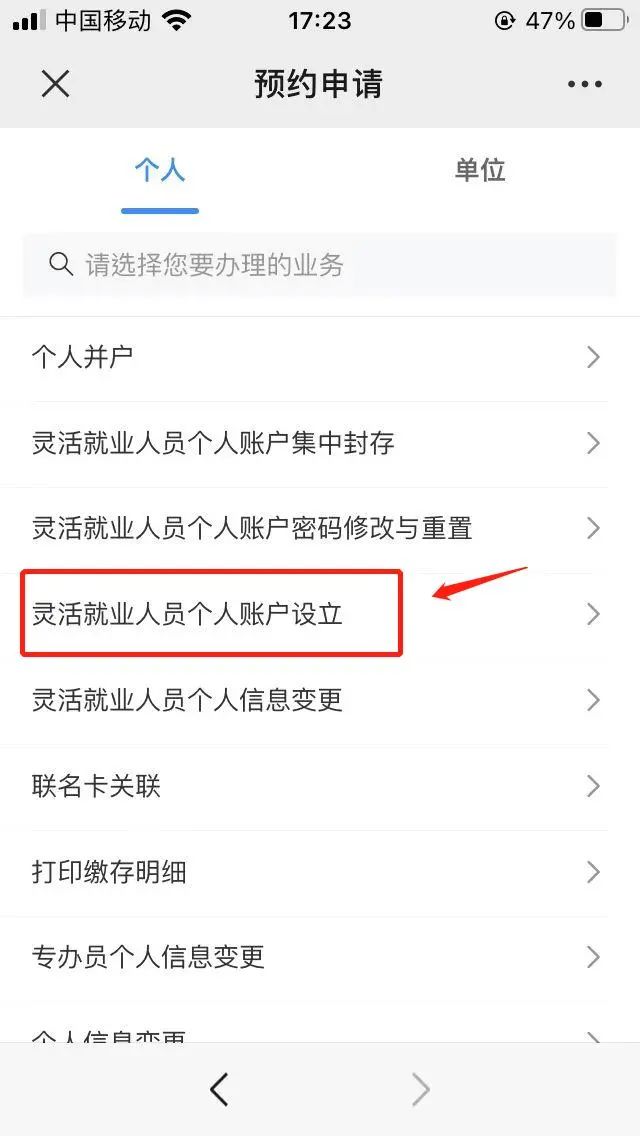Select the 个人 tab

click(x=160, y=170)
